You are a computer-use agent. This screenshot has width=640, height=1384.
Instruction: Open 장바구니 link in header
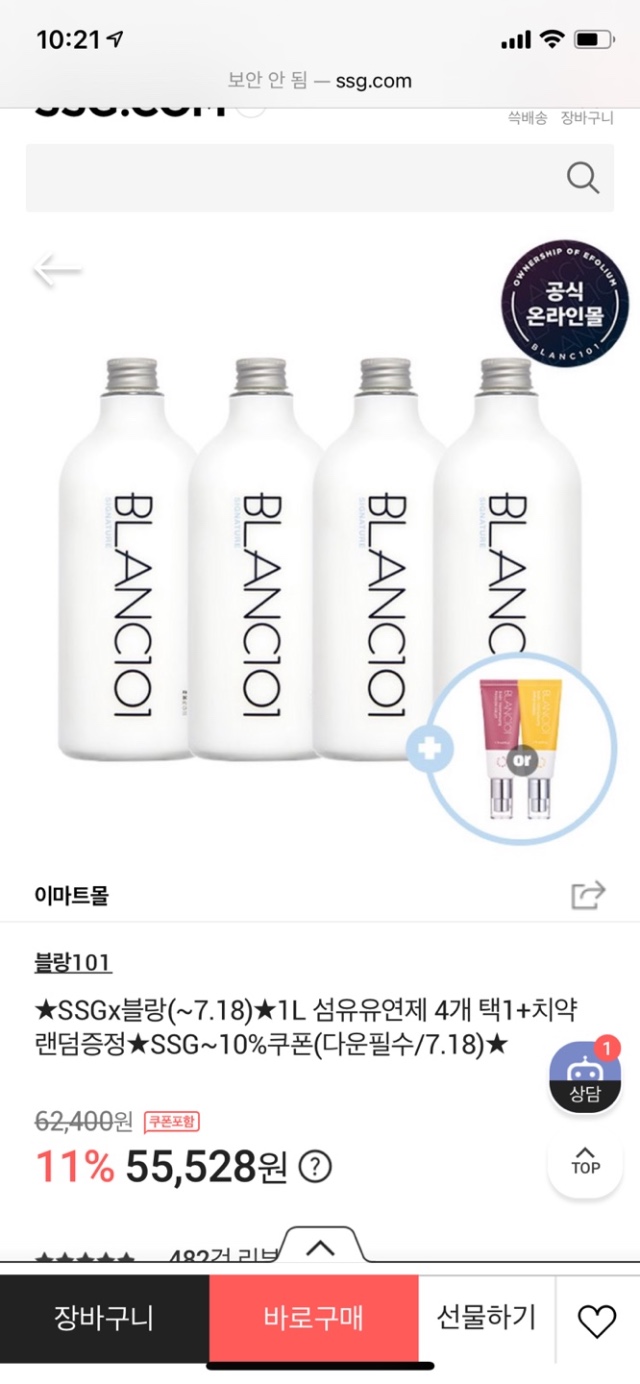click(x=586, y=118)
